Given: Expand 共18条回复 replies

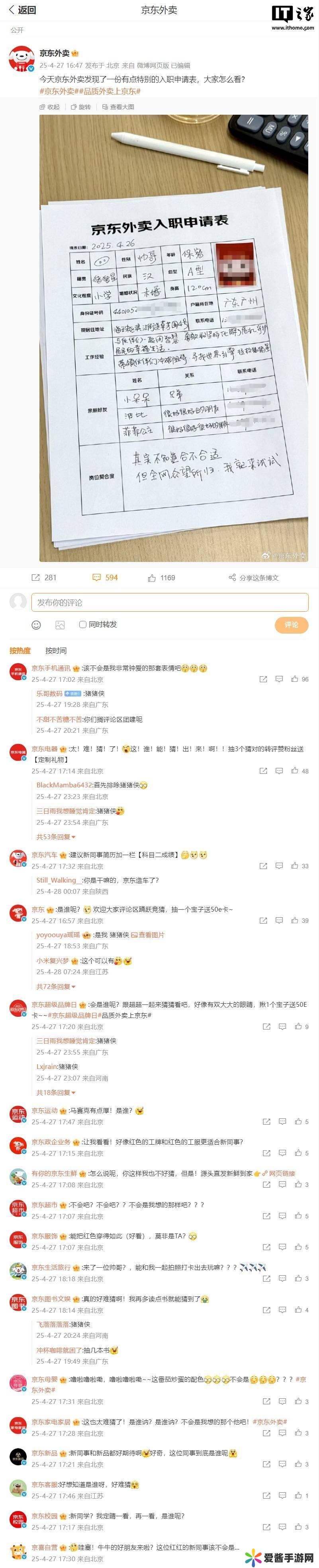Looking at the screenshot, I should [55, 1092].
